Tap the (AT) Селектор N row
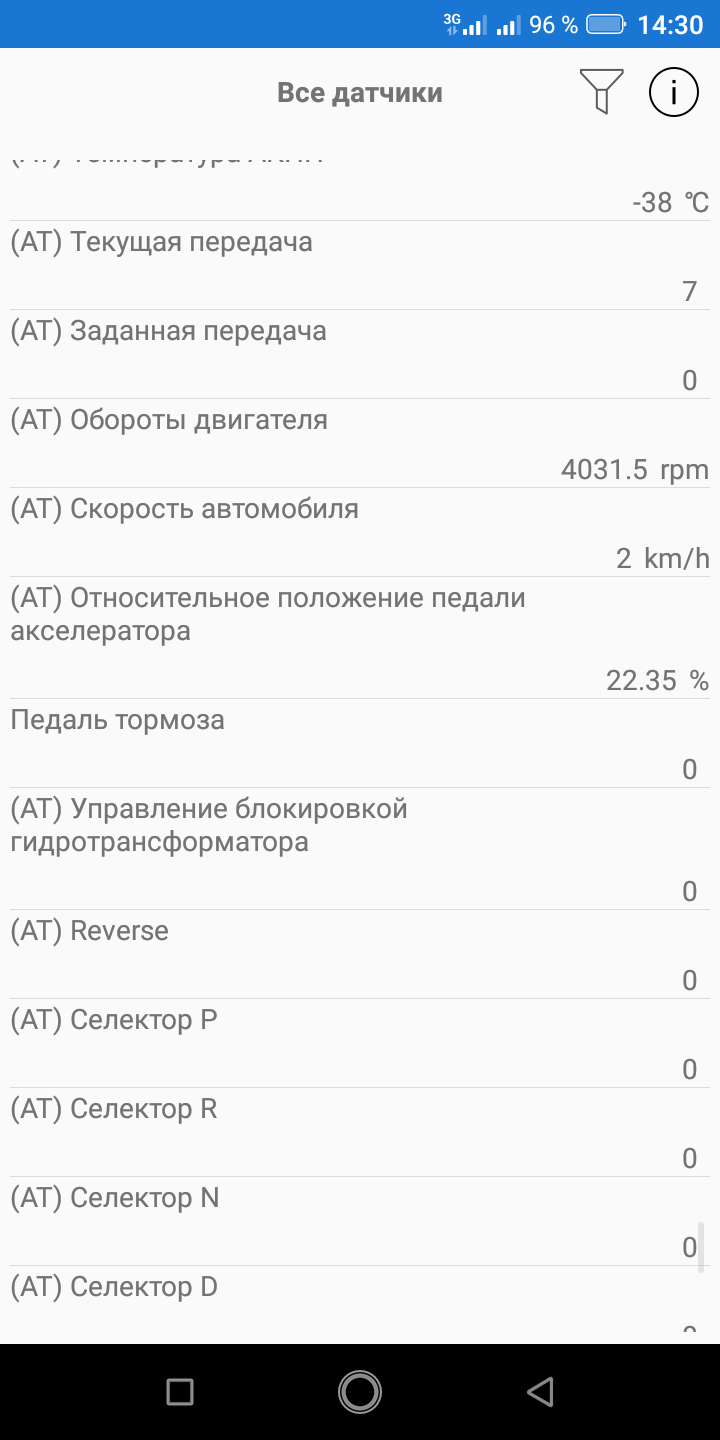 point(360,1222)
